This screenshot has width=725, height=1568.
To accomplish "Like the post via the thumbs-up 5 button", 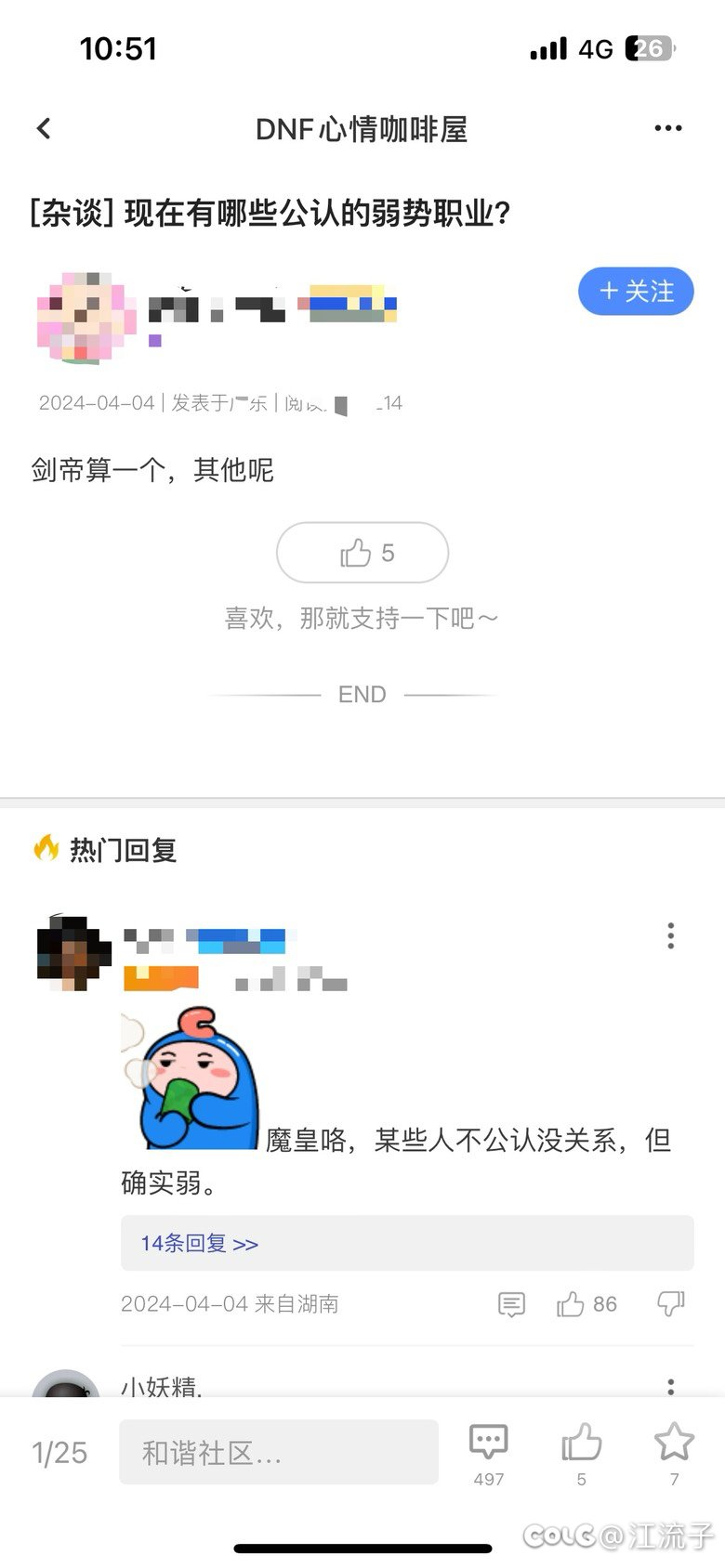I will coord(362,553).
